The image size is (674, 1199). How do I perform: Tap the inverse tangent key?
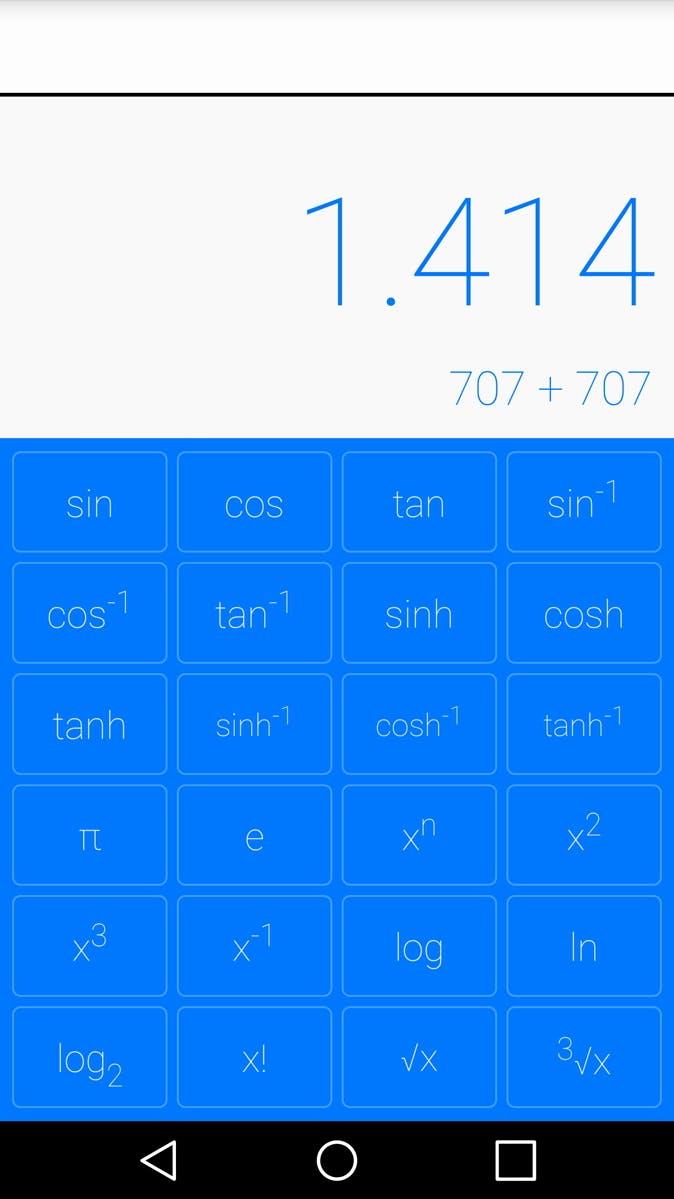click(254, 613)
